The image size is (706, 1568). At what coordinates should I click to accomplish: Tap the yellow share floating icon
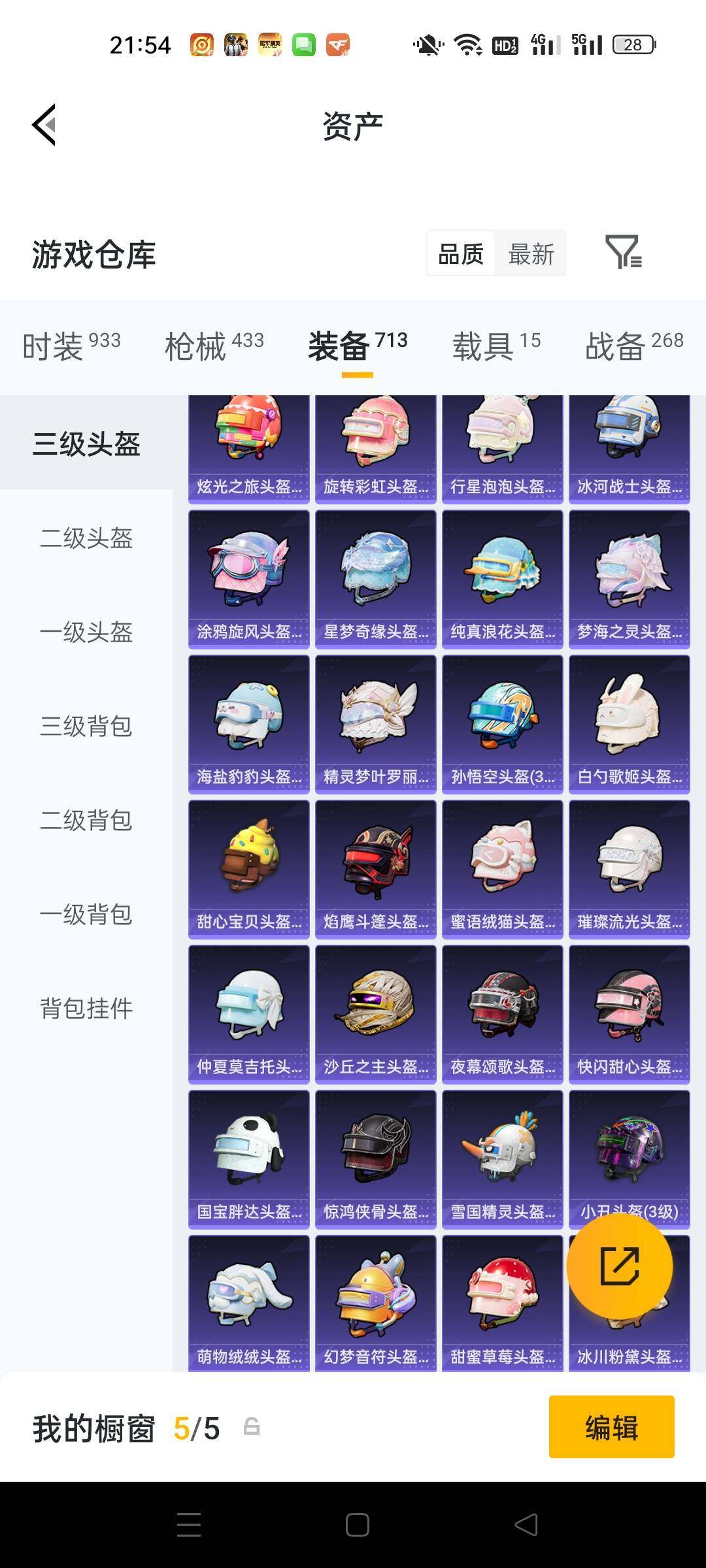pyautogui.click(x=620, y=1266)
